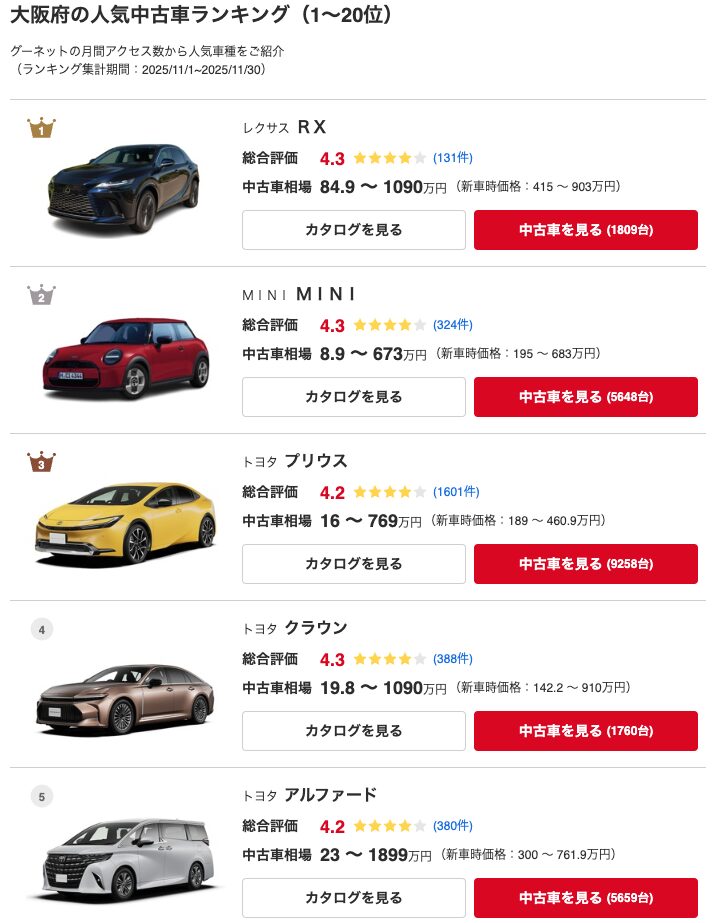View 9258 used Prius cars
The height and width of the screenshot is (923, 713).
[585, 564]
